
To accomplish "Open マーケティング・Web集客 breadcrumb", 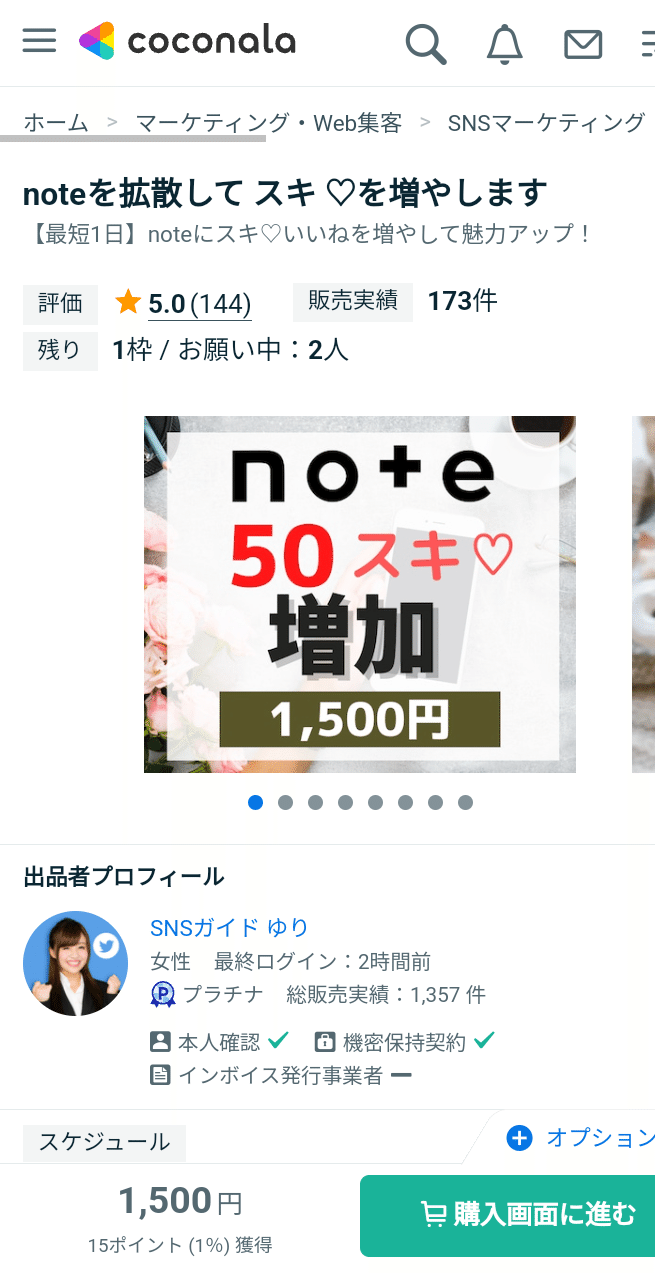I will pyautogui.click(x=269, y=123).
